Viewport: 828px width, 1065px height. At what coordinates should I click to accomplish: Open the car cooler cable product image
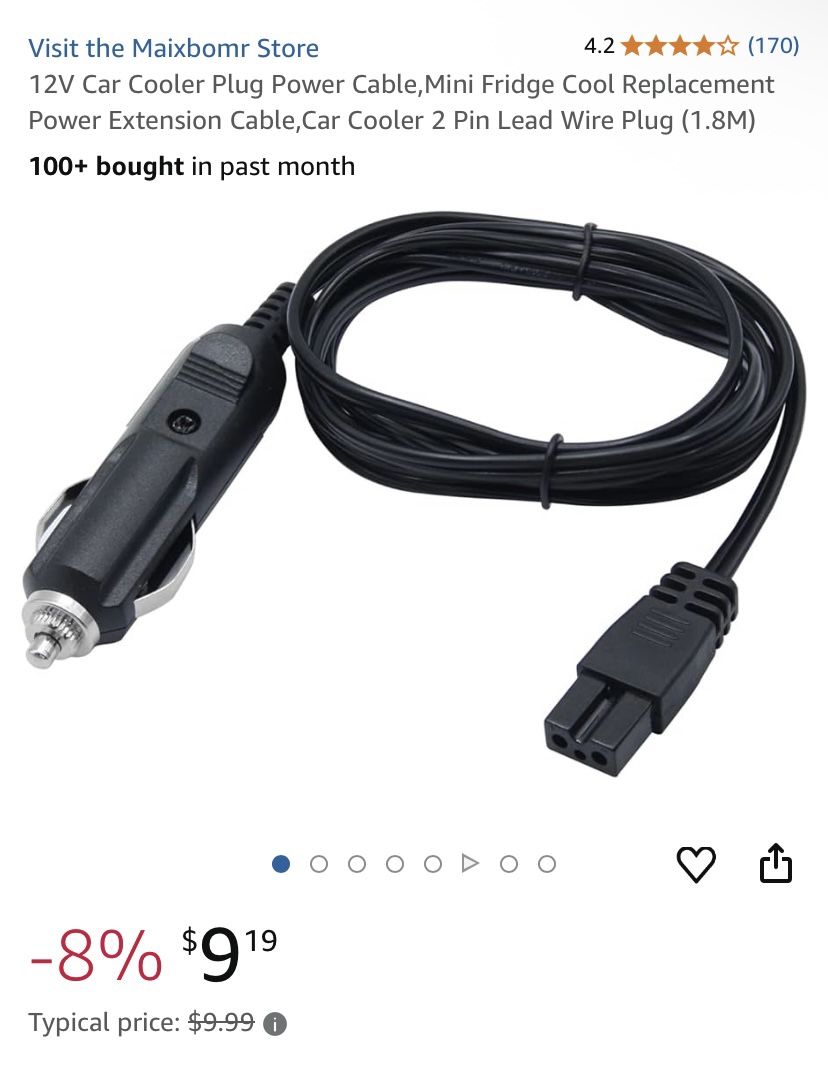pos(414,500)
